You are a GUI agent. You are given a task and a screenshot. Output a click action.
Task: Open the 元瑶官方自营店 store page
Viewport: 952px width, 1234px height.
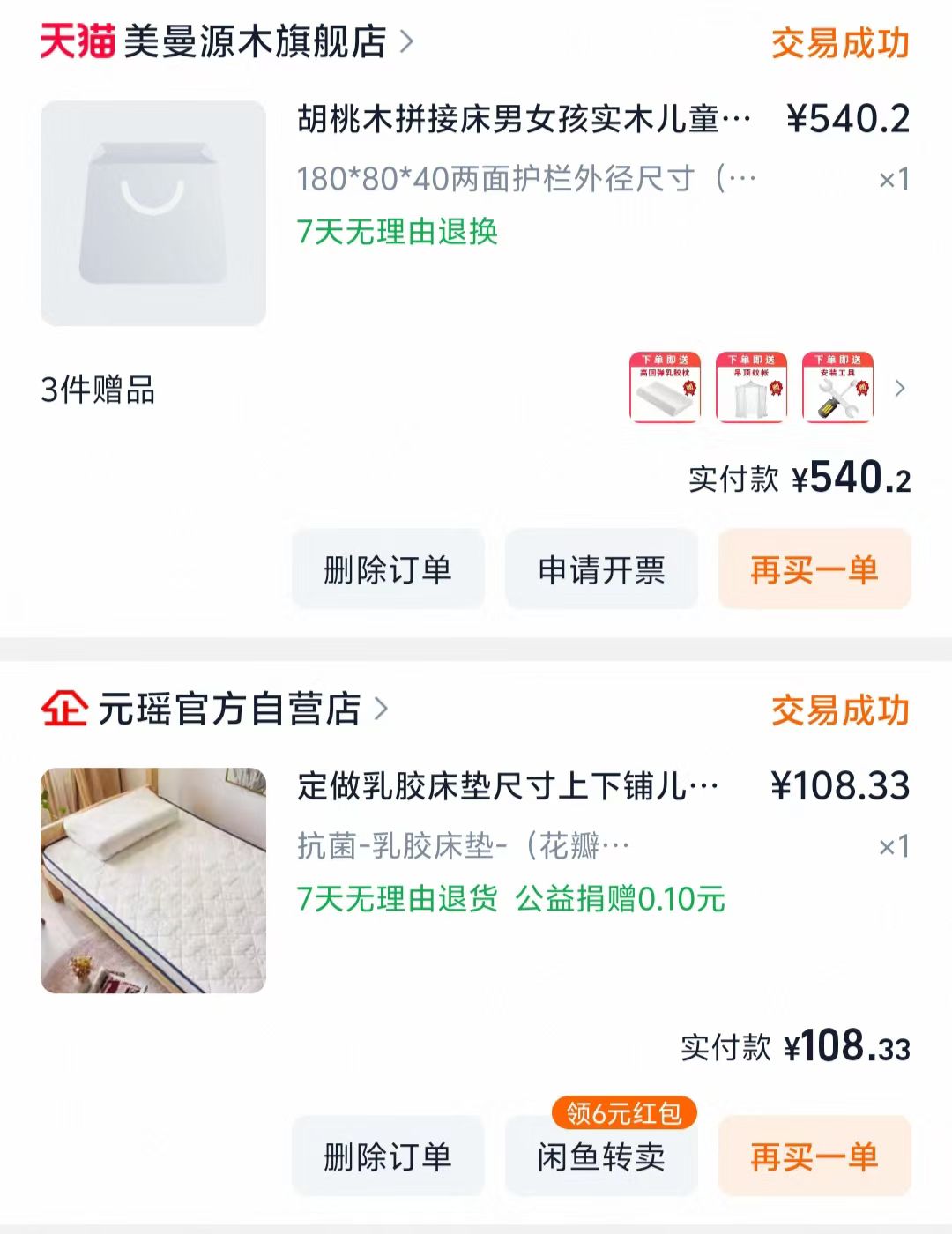(229, 709)
